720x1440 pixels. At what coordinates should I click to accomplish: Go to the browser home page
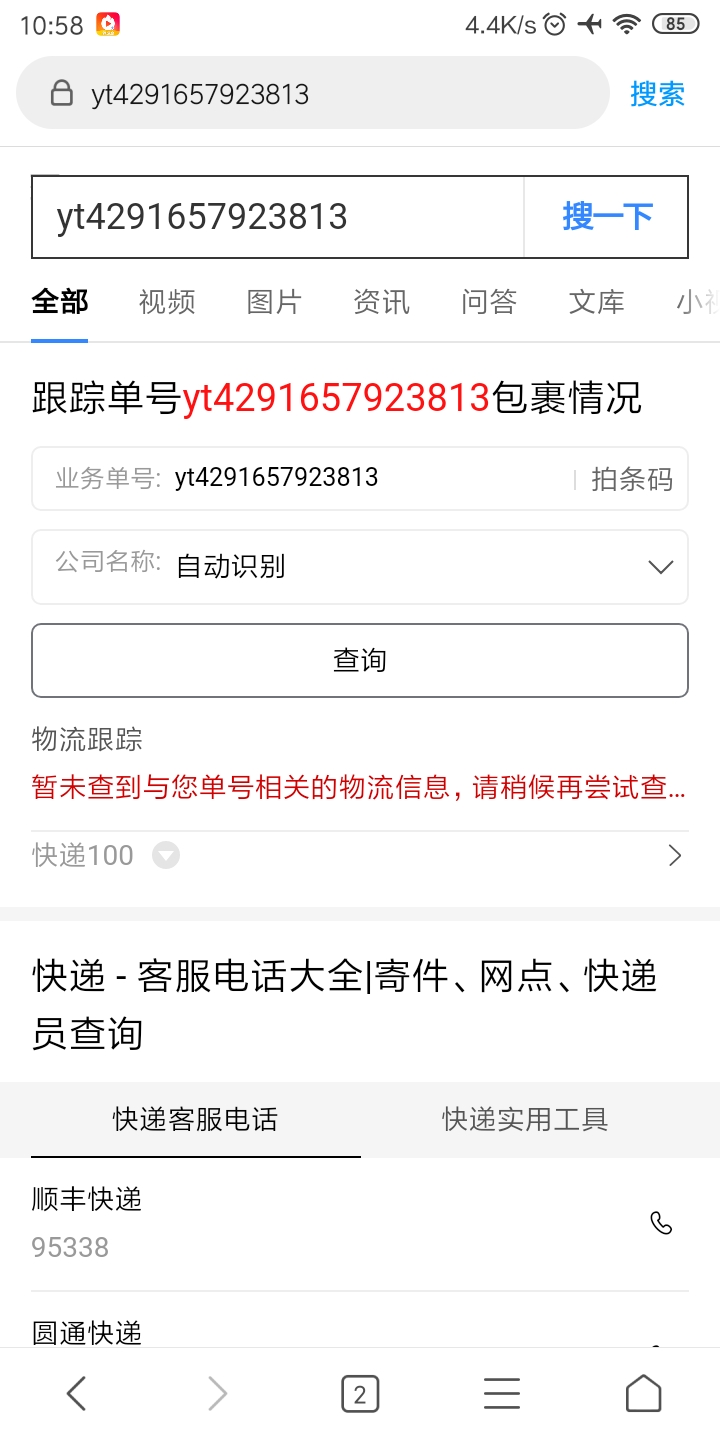point(643,1393)
